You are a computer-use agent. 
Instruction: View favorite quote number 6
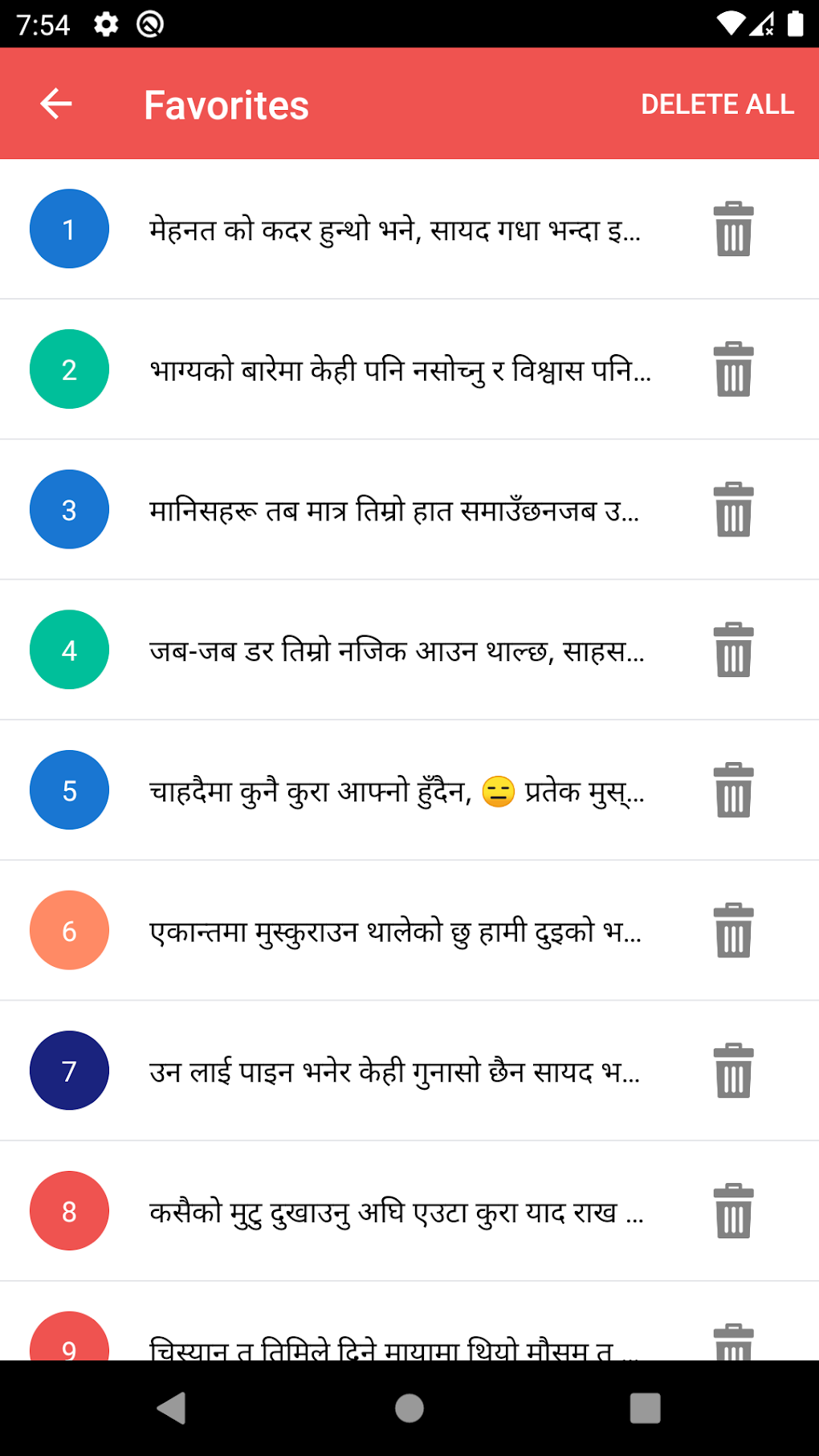(x=395, y=932)
